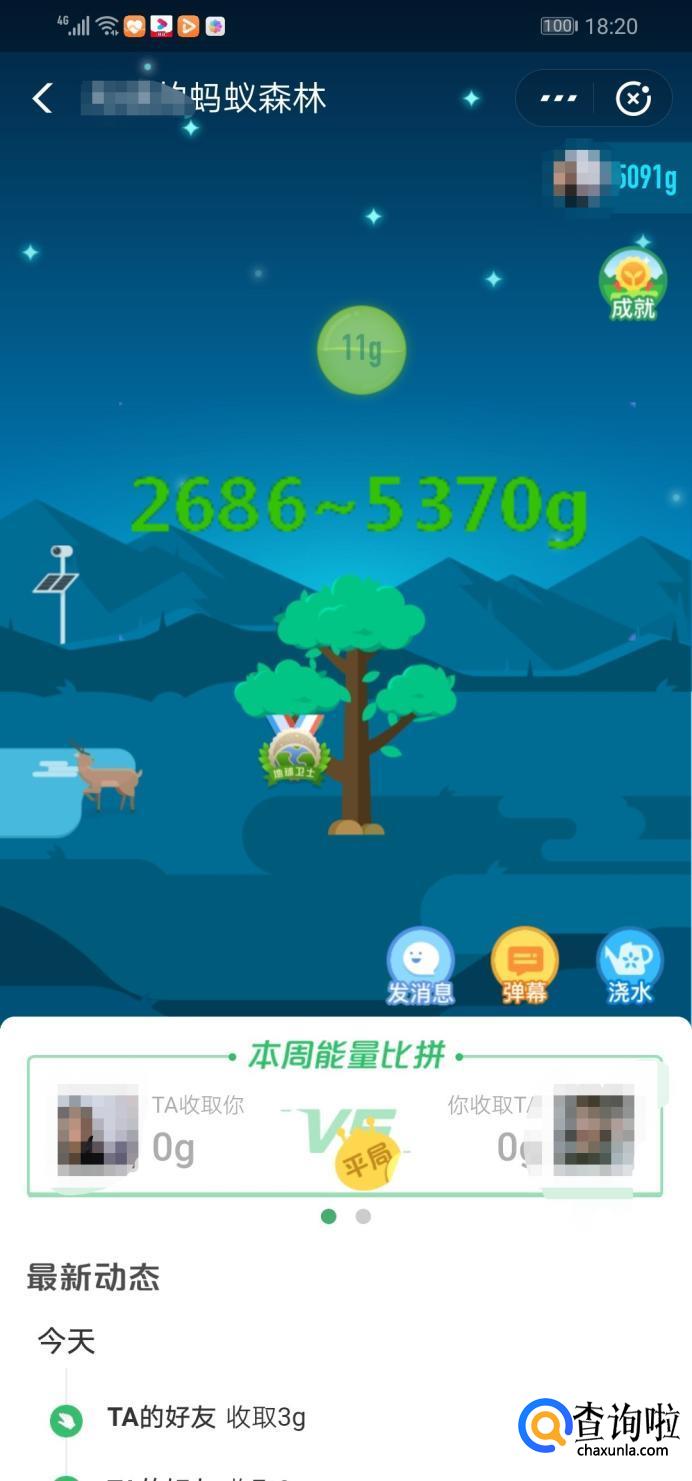Go back from this Ant Forest page
Screen dimensions: 692x1481
[x=42, y=98]
